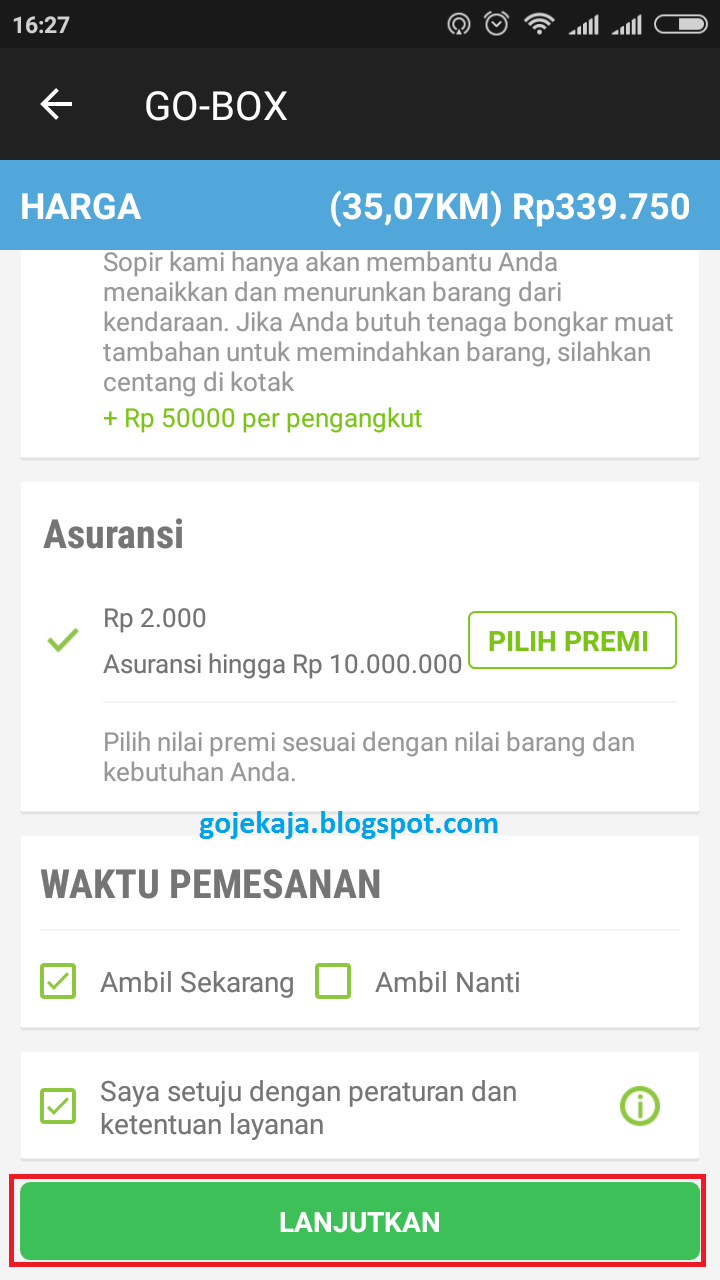Enable the Ambil Nanti checkbox
The height and width of the screenshot is (1280, 720).
331,982
